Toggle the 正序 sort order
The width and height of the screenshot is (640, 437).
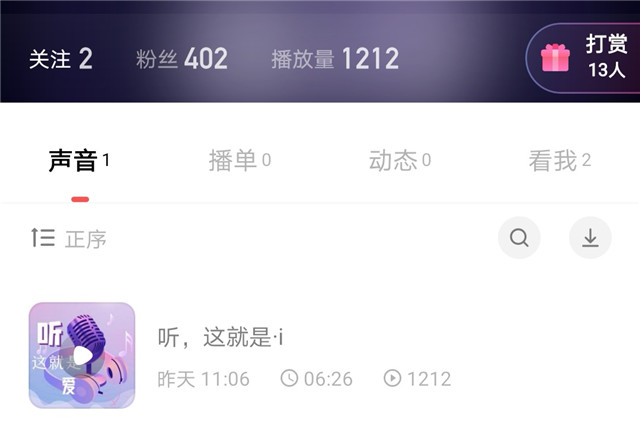click(x=68, y=238)
